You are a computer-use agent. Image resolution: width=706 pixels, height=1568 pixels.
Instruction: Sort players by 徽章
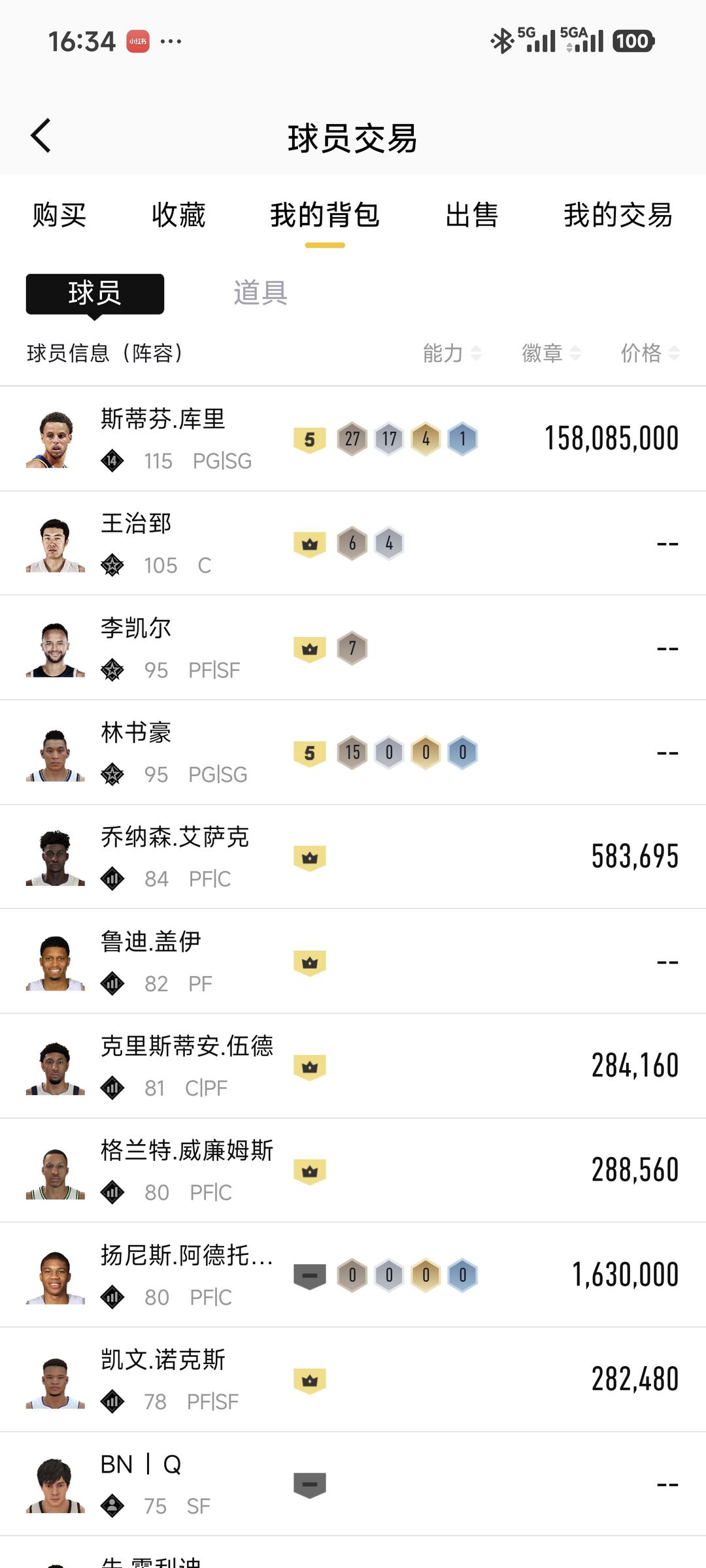[x=551, y=353]
